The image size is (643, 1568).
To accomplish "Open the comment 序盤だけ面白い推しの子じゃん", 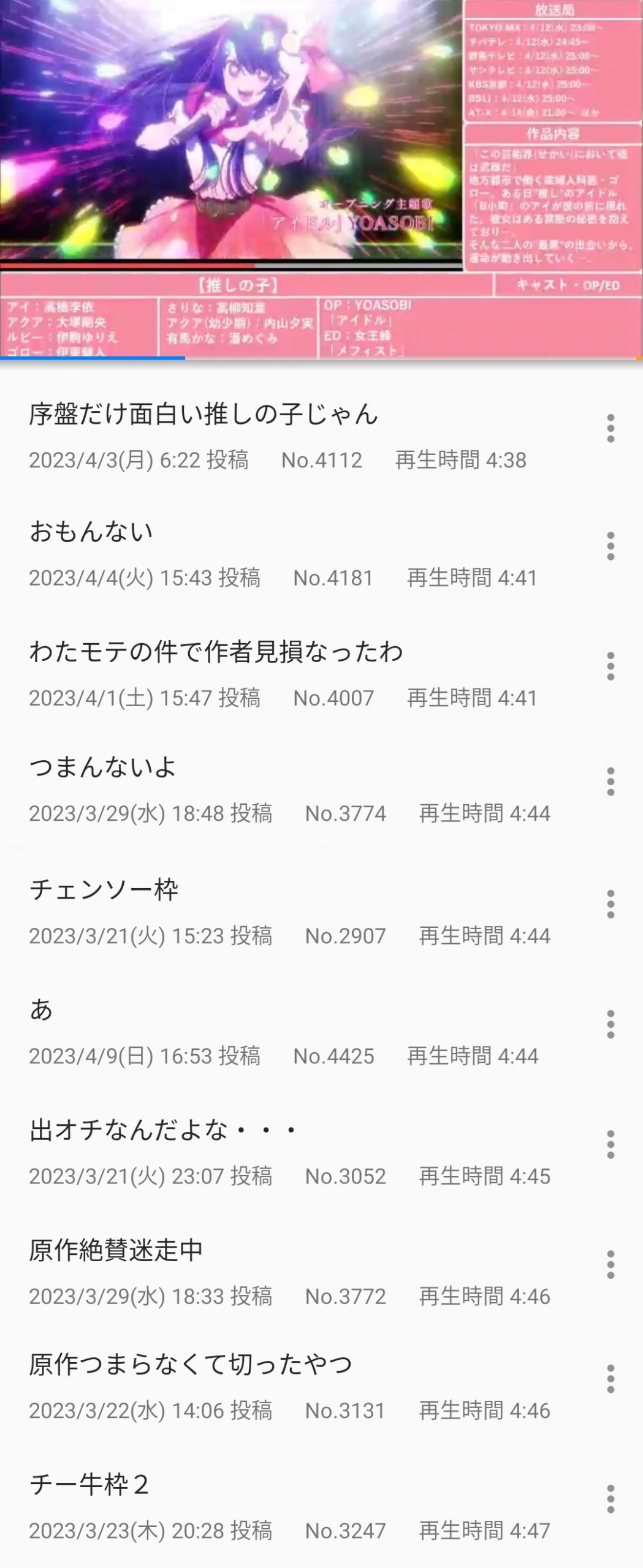I will coord(204,415).
